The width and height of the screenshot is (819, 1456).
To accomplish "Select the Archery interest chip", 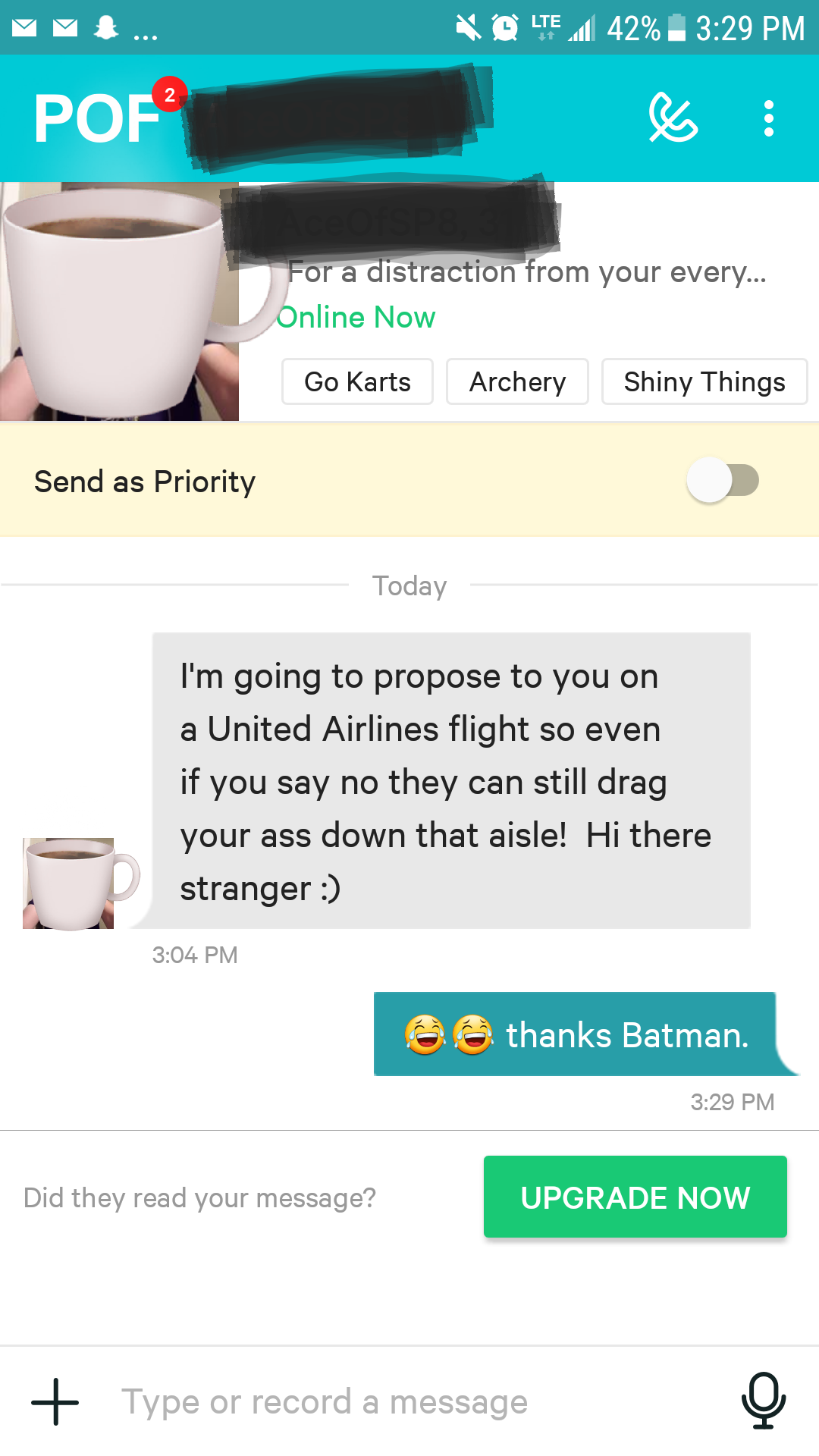I will click(x=517, y=381).
